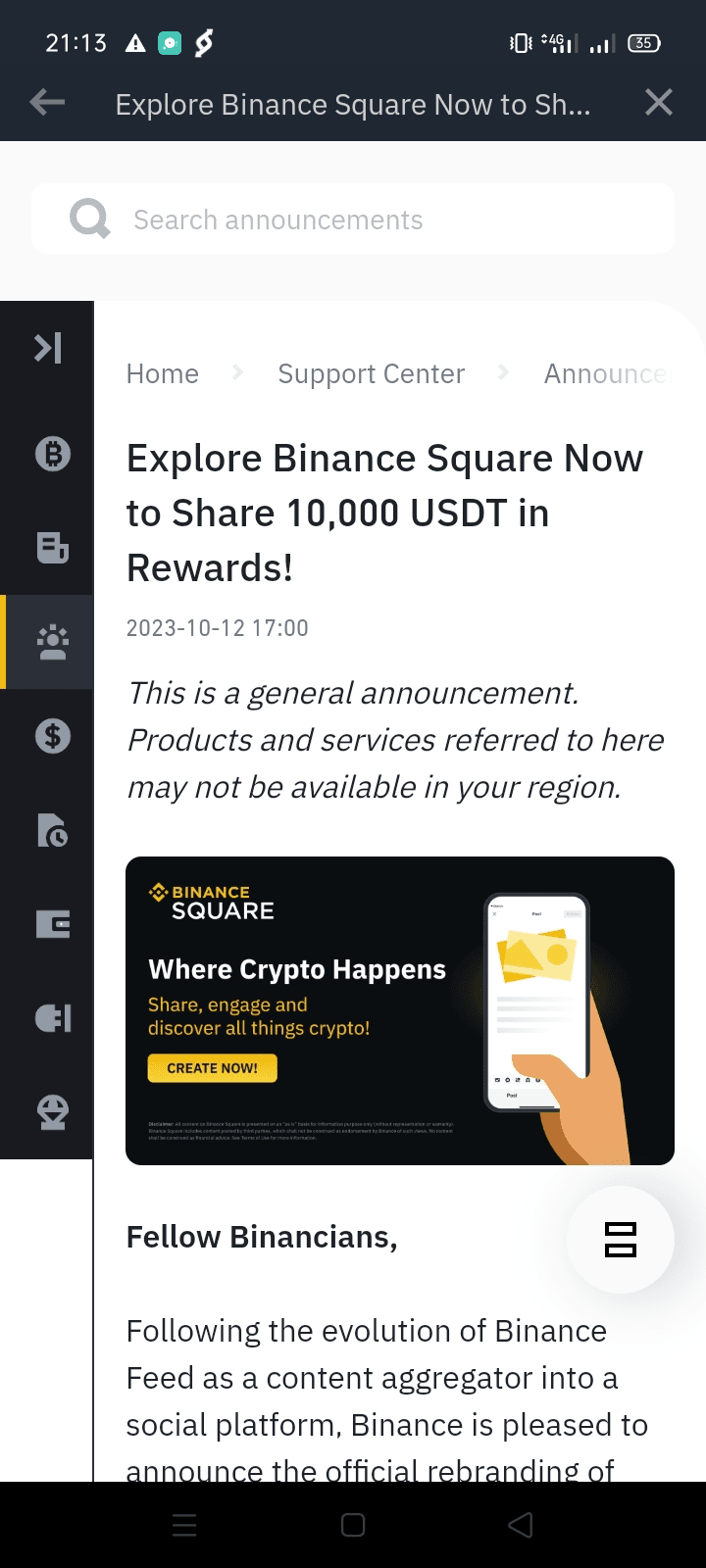Open the bottom sidebar category icon
This screenshot has width=706, height=1568.
53,1112
